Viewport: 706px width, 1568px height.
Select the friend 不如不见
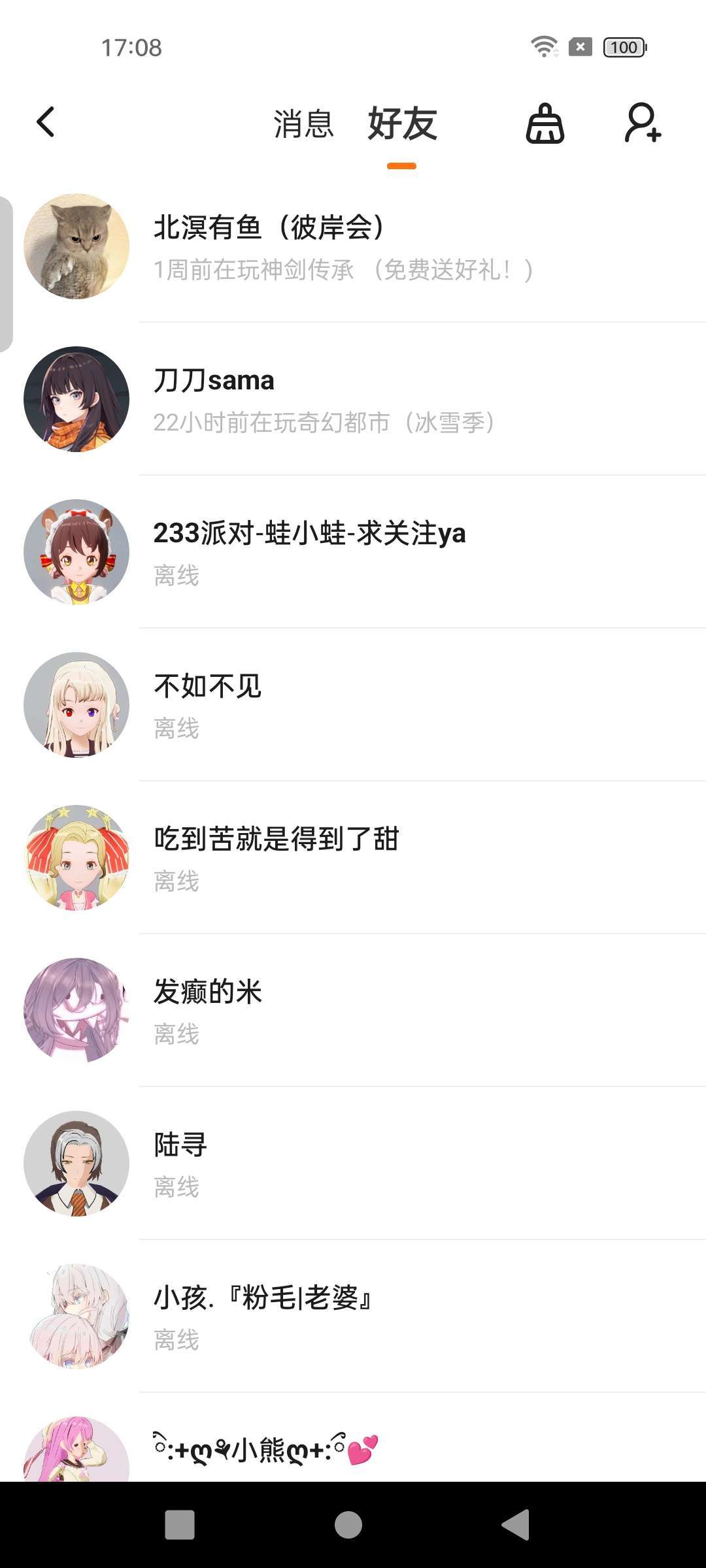click(x=353, y=705)
